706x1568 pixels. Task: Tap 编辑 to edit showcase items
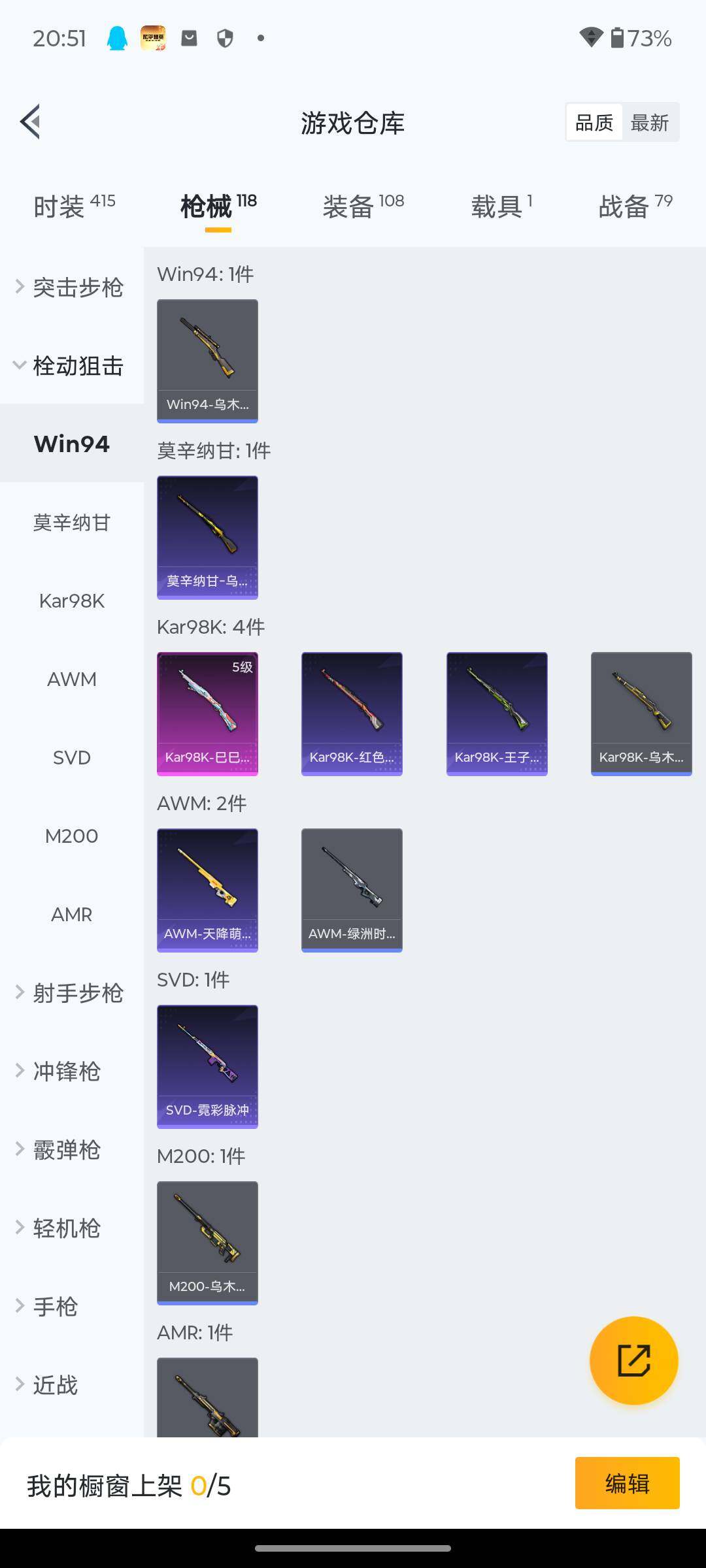click(627, 1483)
